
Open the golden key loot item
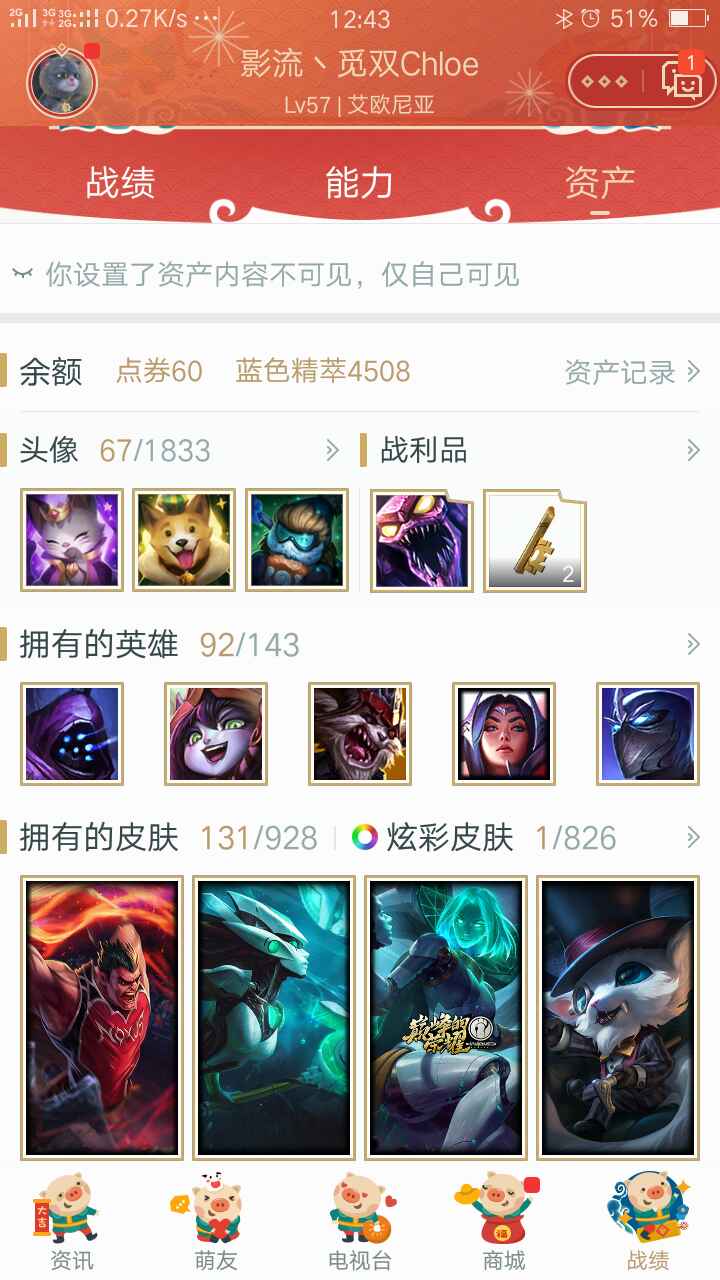click(x=535, y=540)
